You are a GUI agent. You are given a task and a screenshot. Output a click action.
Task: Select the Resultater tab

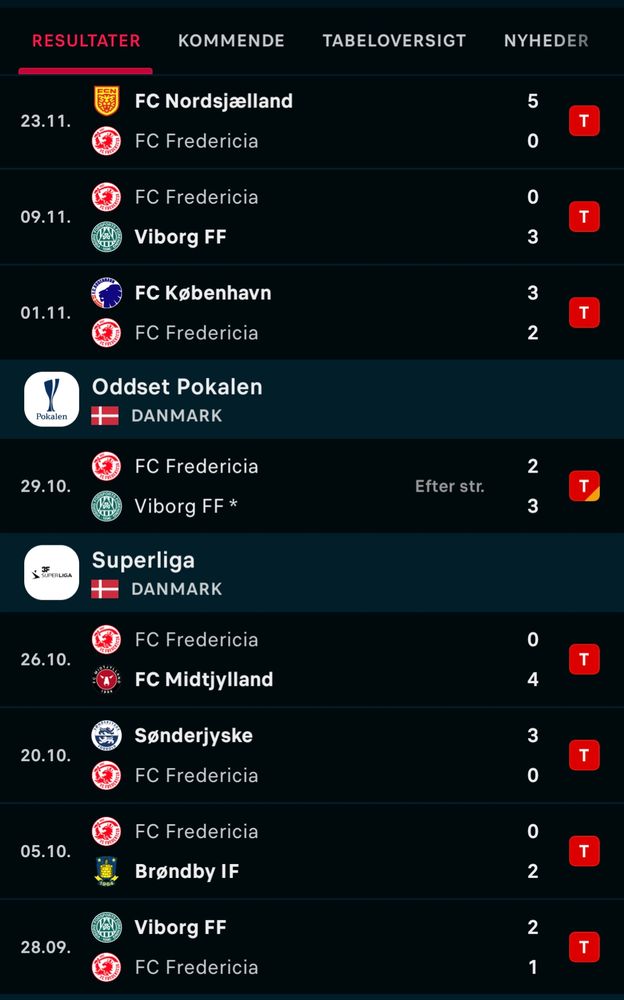pos(86,41)
